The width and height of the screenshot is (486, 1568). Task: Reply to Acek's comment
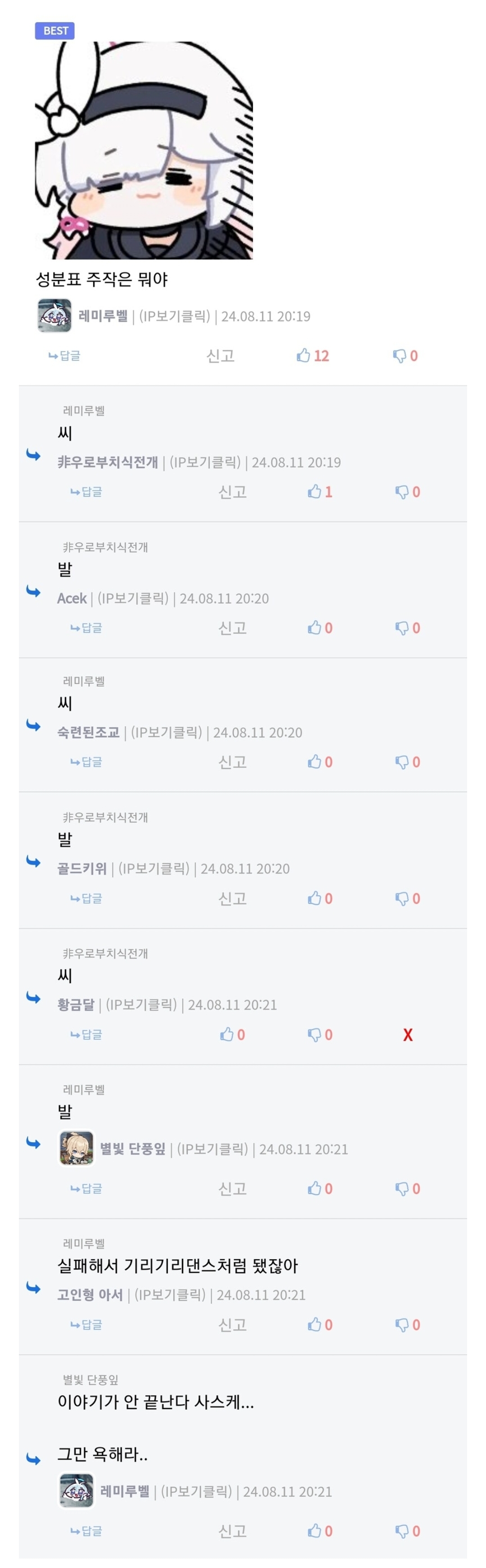(x=86, y=628)
